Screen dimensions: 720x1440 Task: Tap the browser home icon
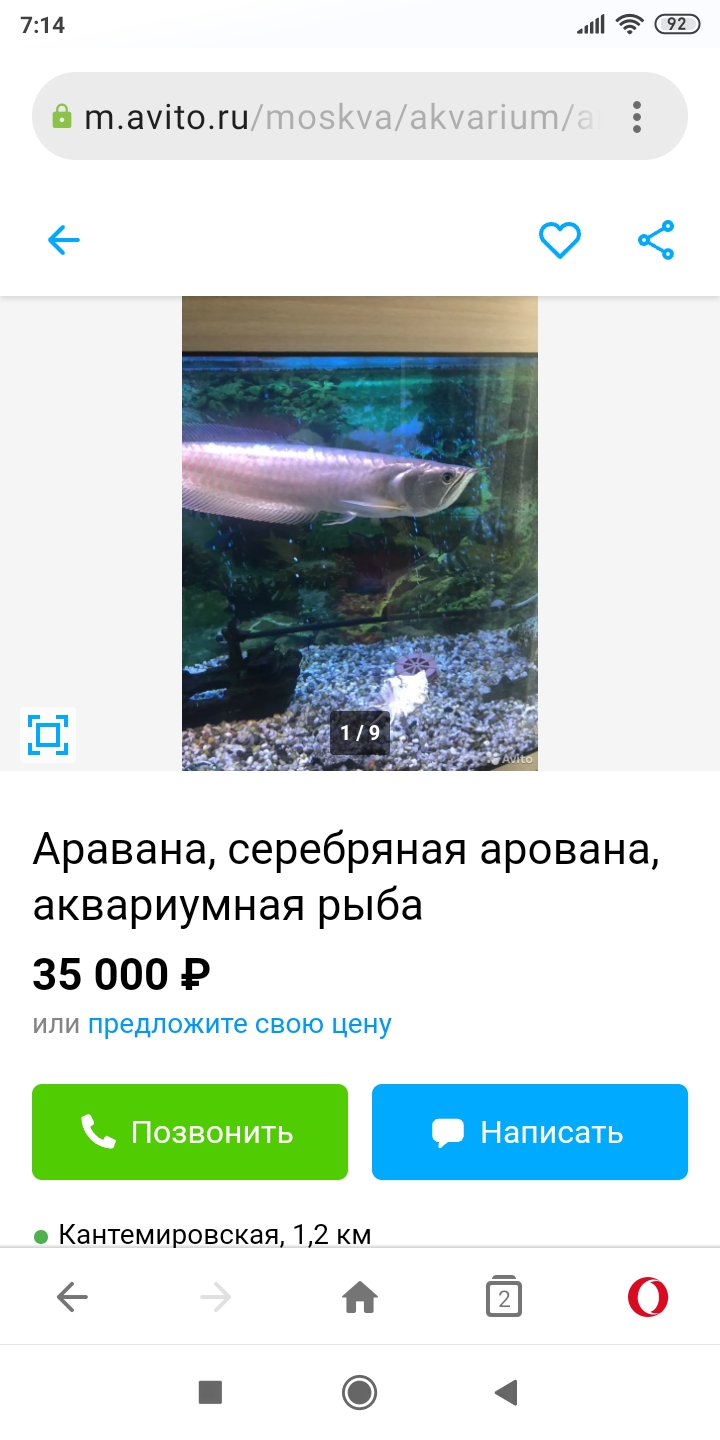click(360, 1297)
